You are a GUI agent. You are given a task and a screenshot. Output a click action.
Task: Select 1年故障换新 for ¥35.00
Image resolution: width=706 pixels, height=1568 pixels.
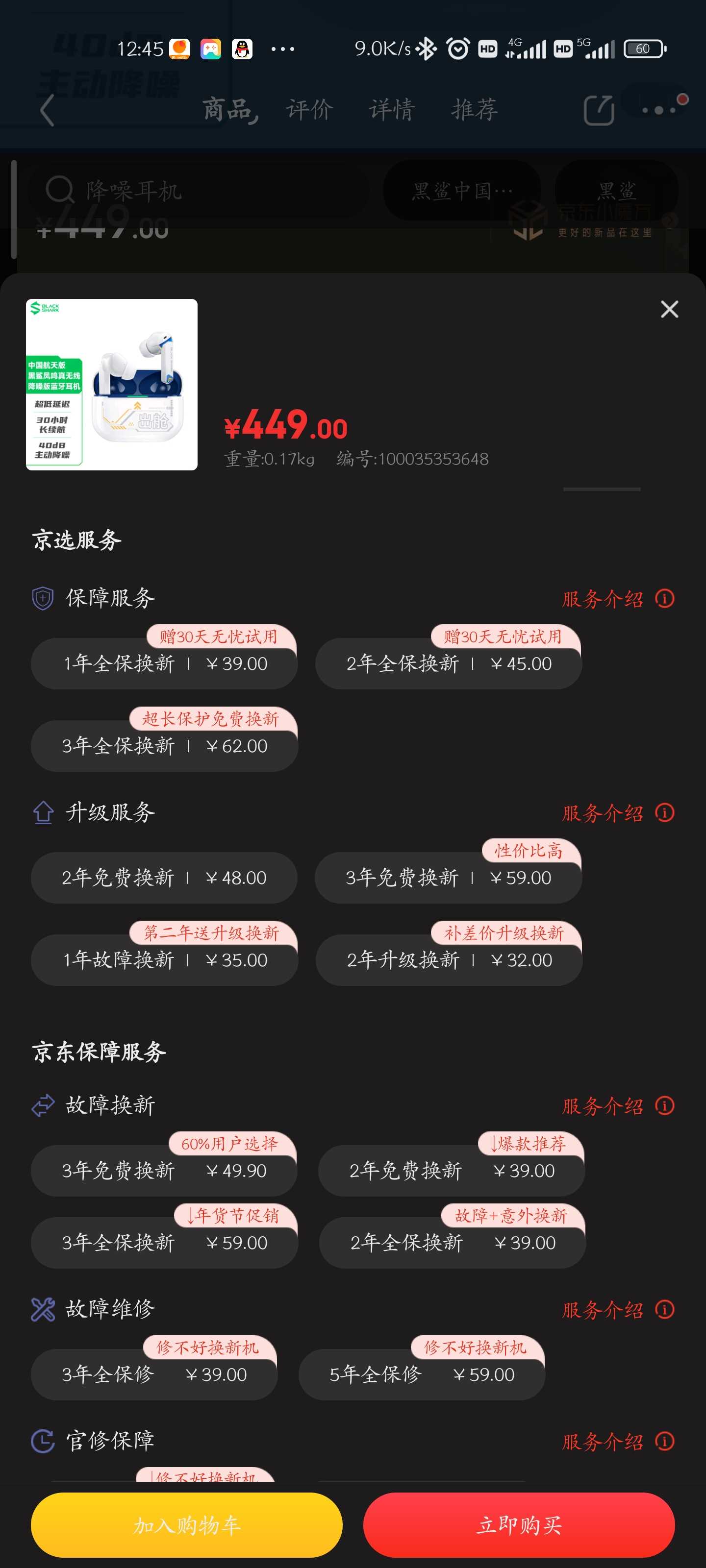164,960
